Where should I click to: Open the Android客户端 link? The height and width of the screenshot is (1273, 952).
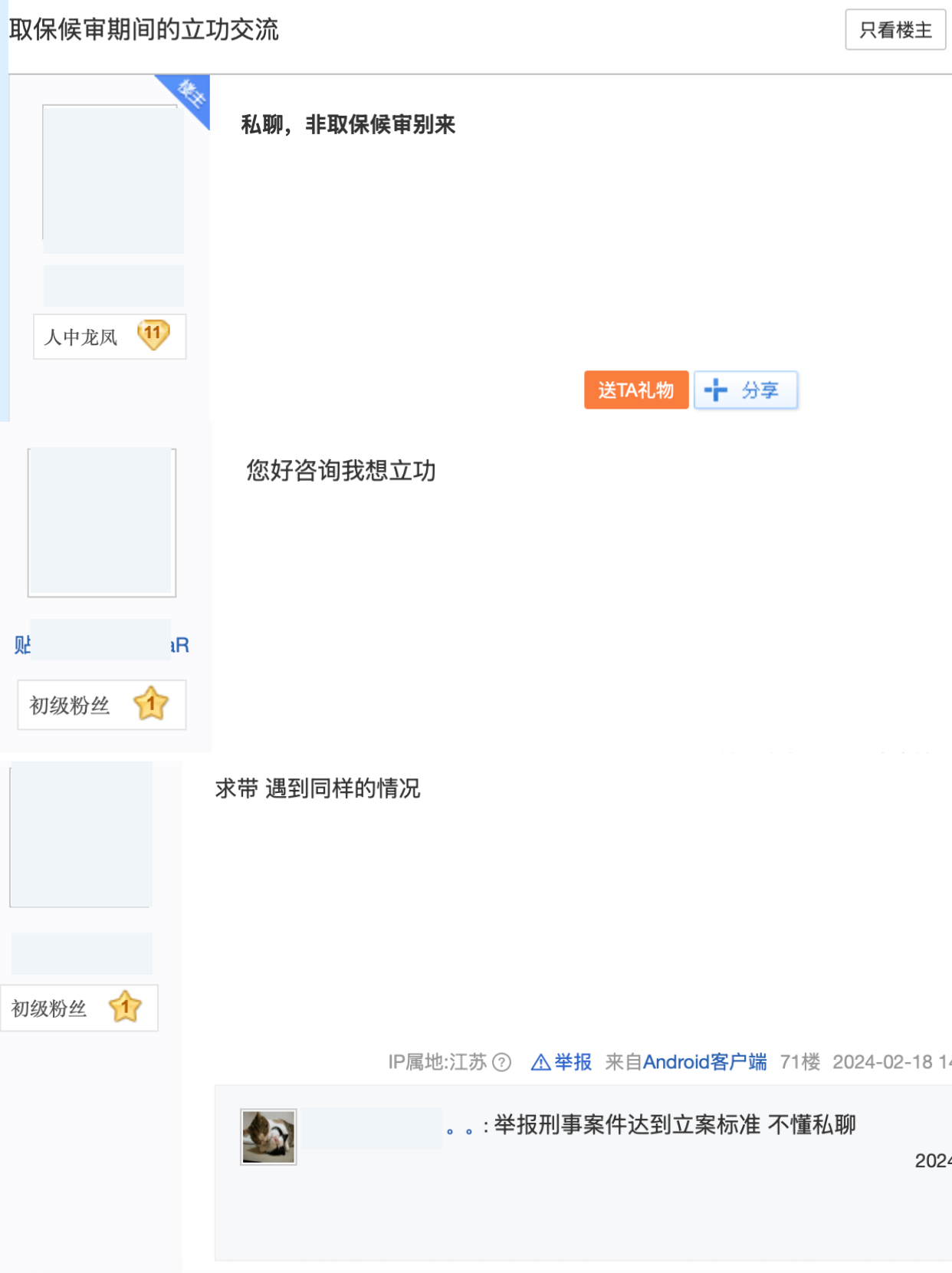point(704,1061)
